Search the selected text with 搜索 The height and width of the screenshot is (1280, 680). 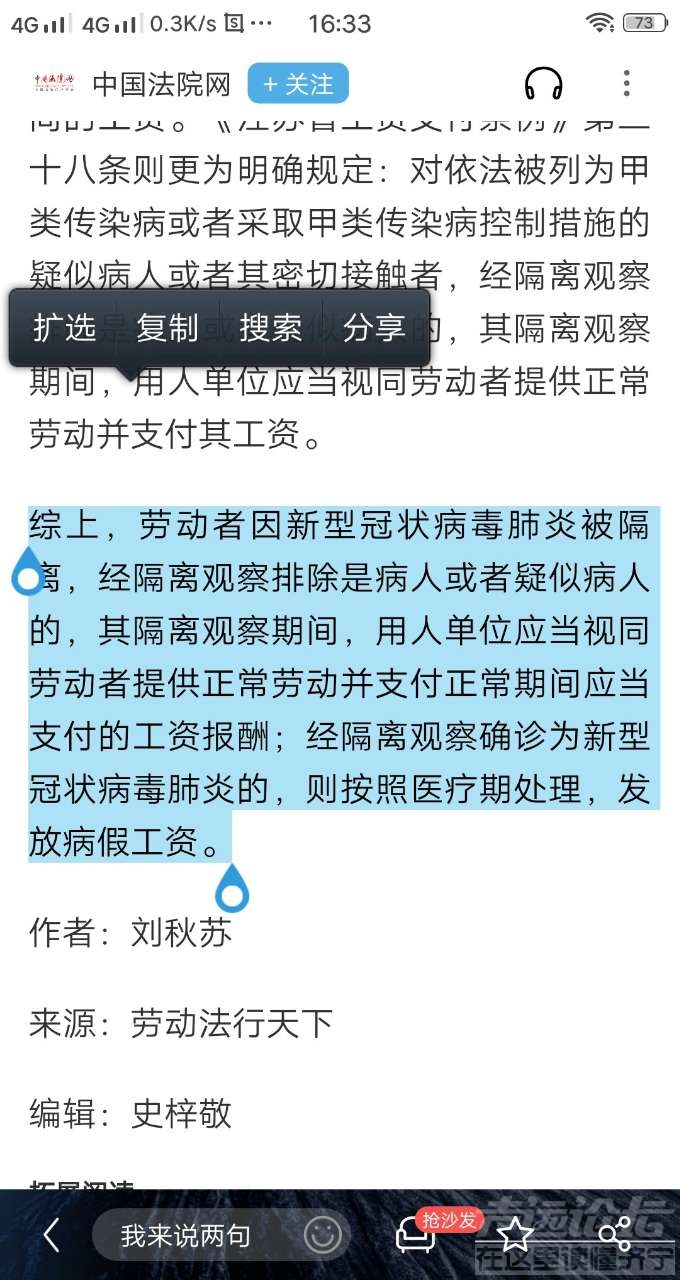tap(270, 328)
